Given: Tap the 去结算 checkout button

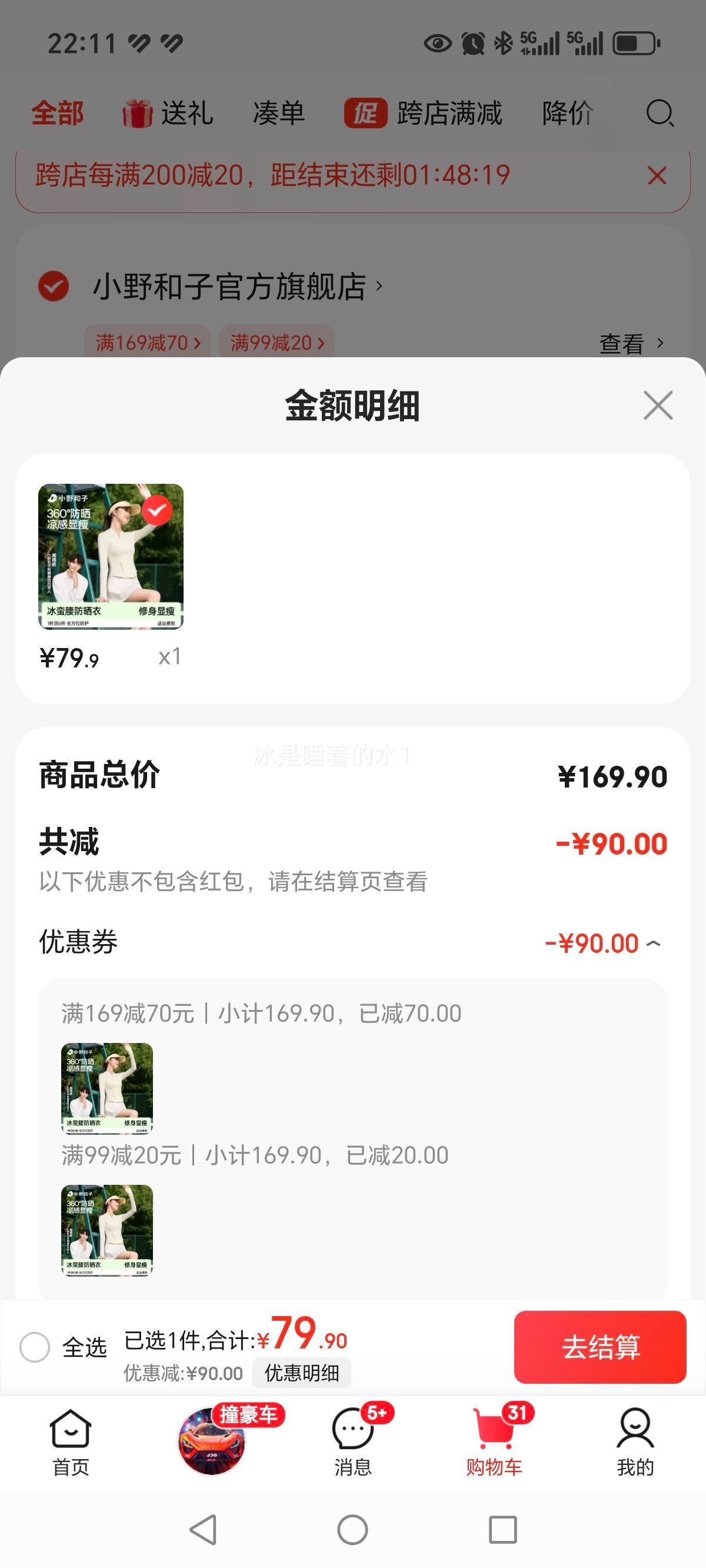Looking at the screenshot, I should (600, 1347).
